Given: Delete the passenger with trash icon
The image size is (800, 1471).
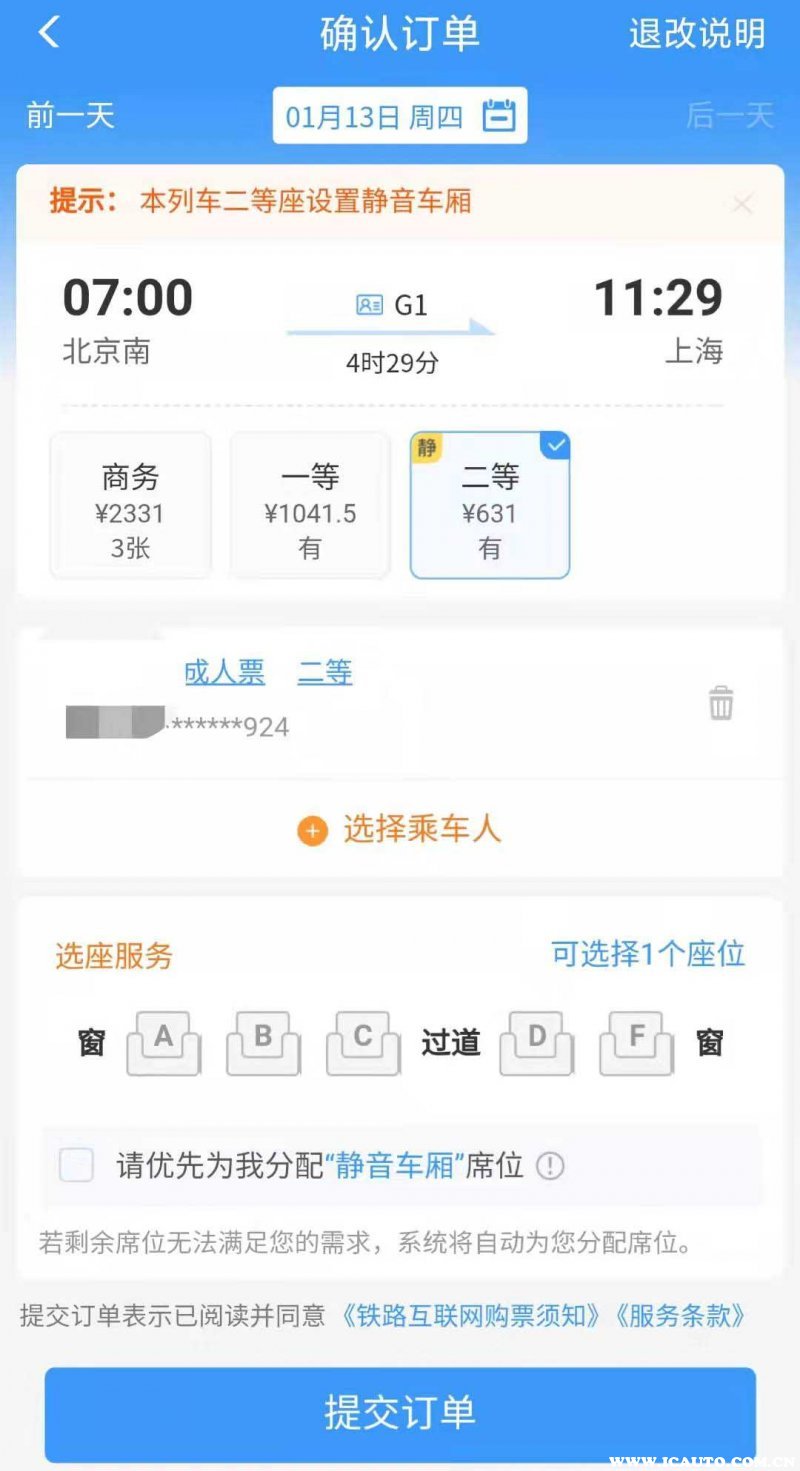Looking at the screenshot, I should [x=721, y=704].
